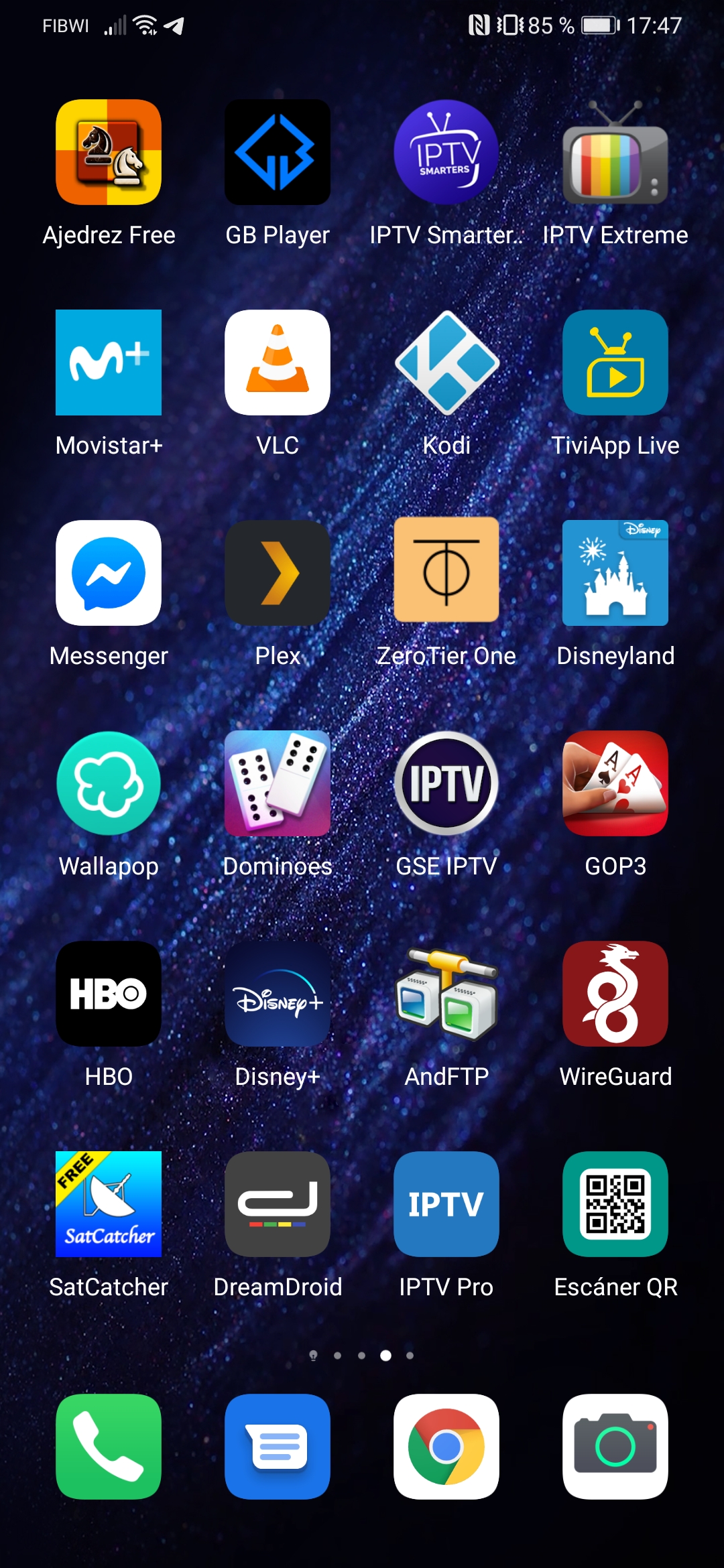Launch Plex
This screenshot has height=1568, width=724.
[278, 573]
